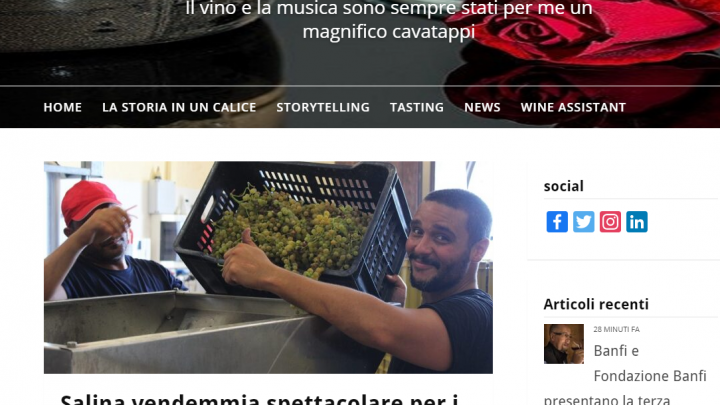Open the STORYTELLING menu item
This screenshot has width=720, height=405.
click(323, 107)
